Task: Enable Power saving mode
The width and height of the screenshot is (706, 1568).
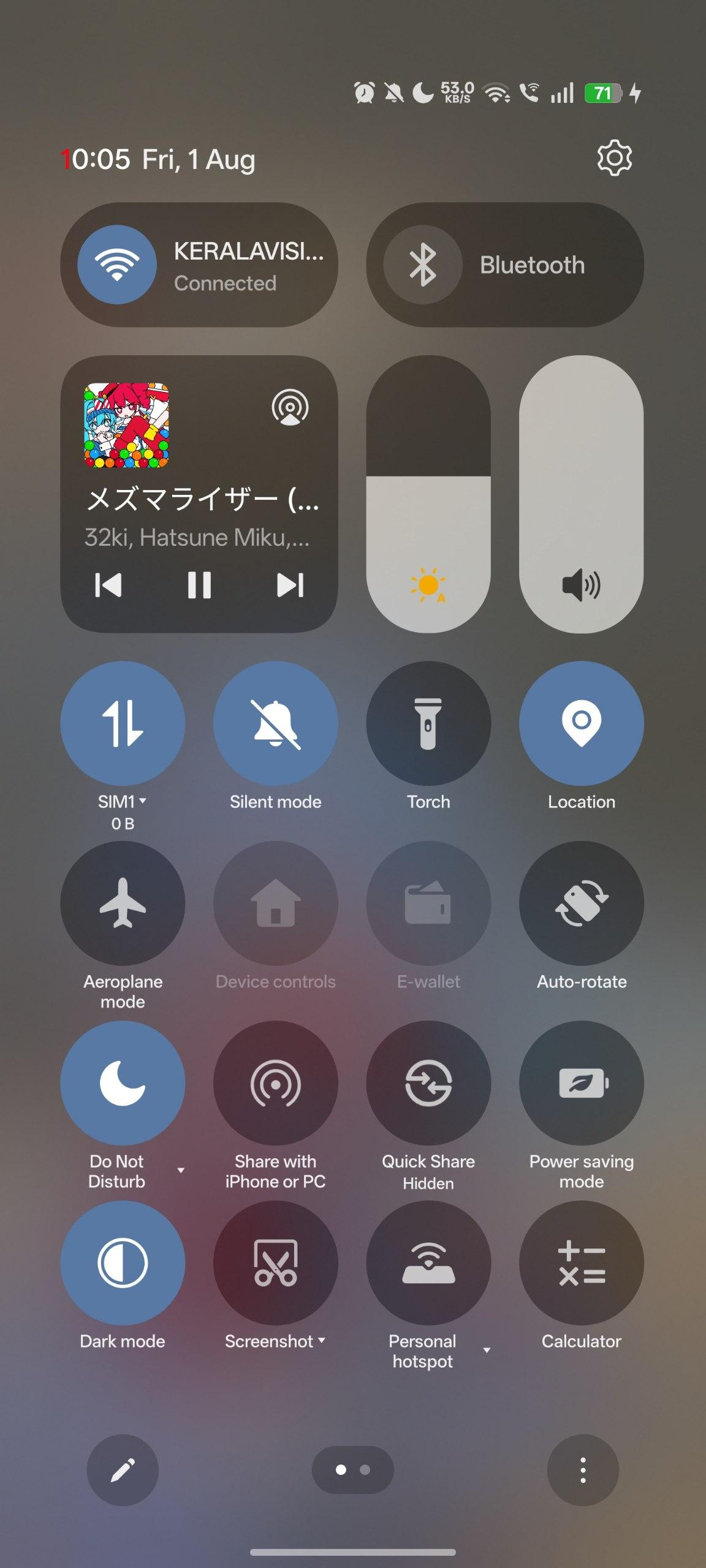Action: click(x=582, y=1083)
